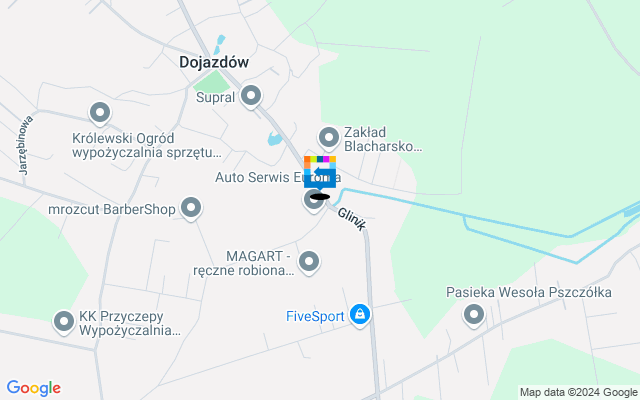The width and height of the screenshot is (640, 400).
Task: Tap the Supral place marker
Action: 251,96
